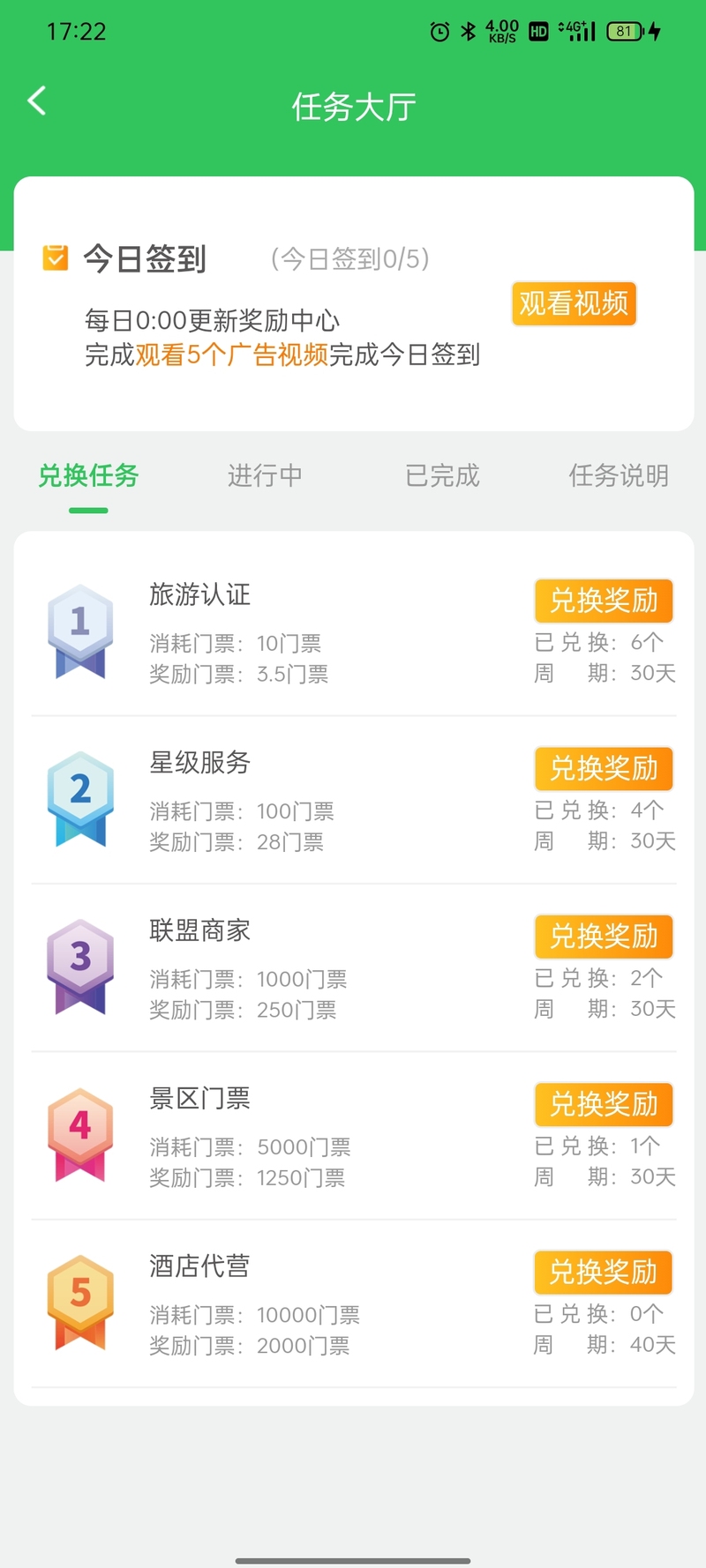Tap 兑换奖励 next to 联盟商家

click(x=604, y=936)
